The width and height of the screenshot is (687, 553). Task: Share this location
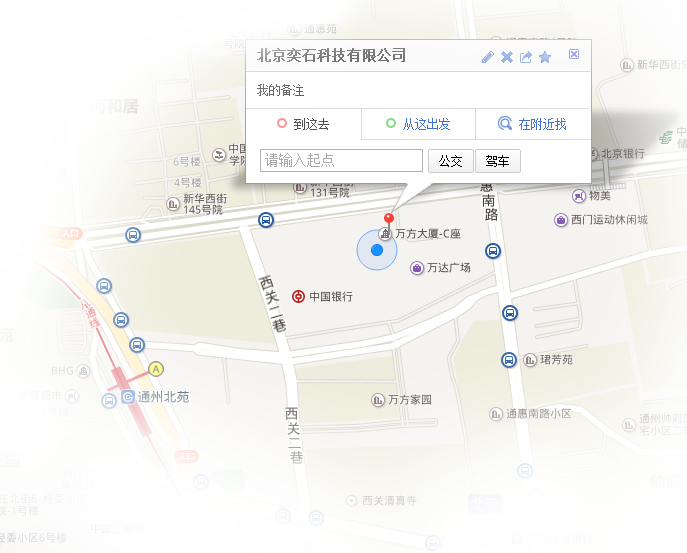point(526,57)
